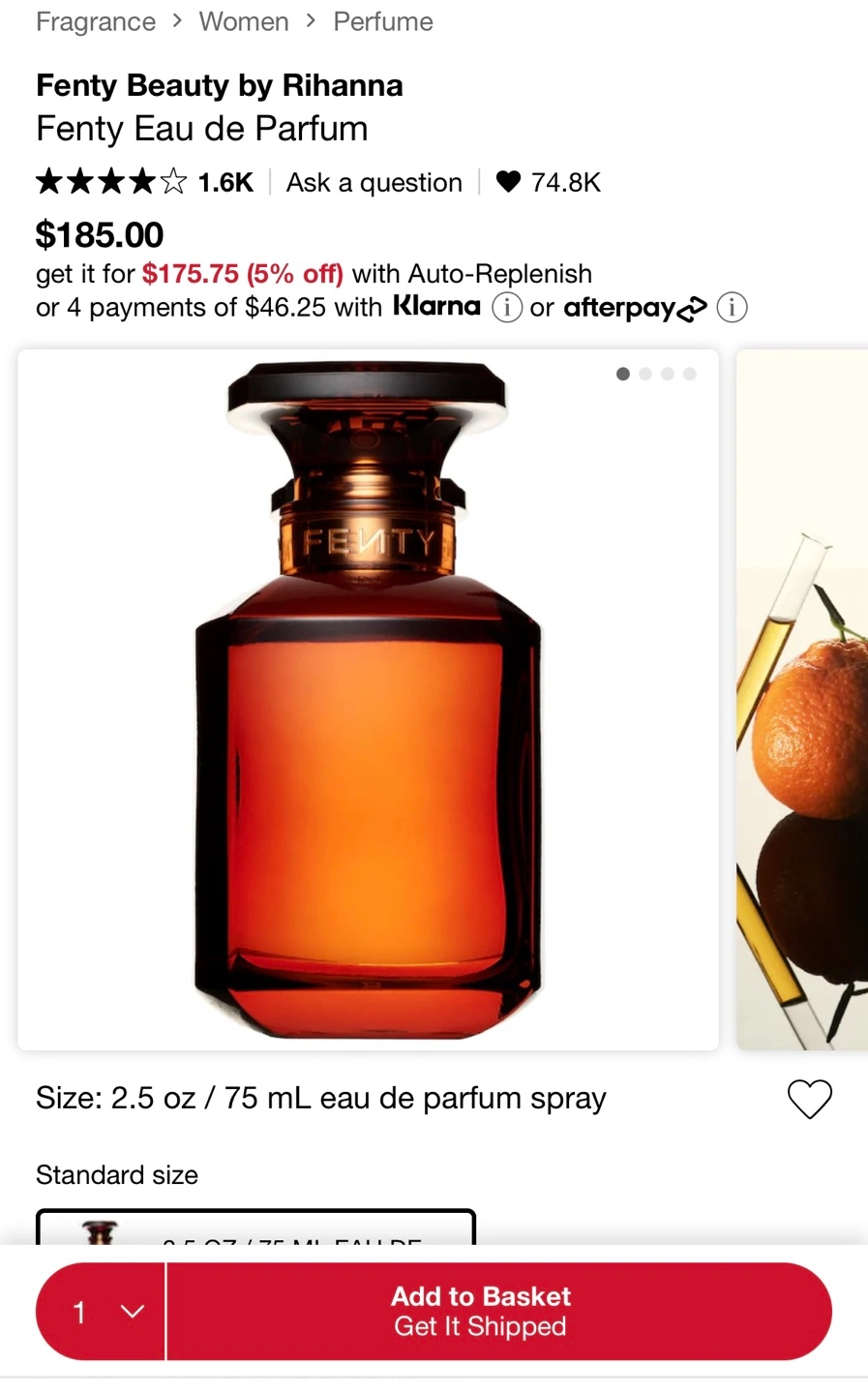
Task: Open the Fragrance breadcrumb link
Action: [x=95, y=21]
